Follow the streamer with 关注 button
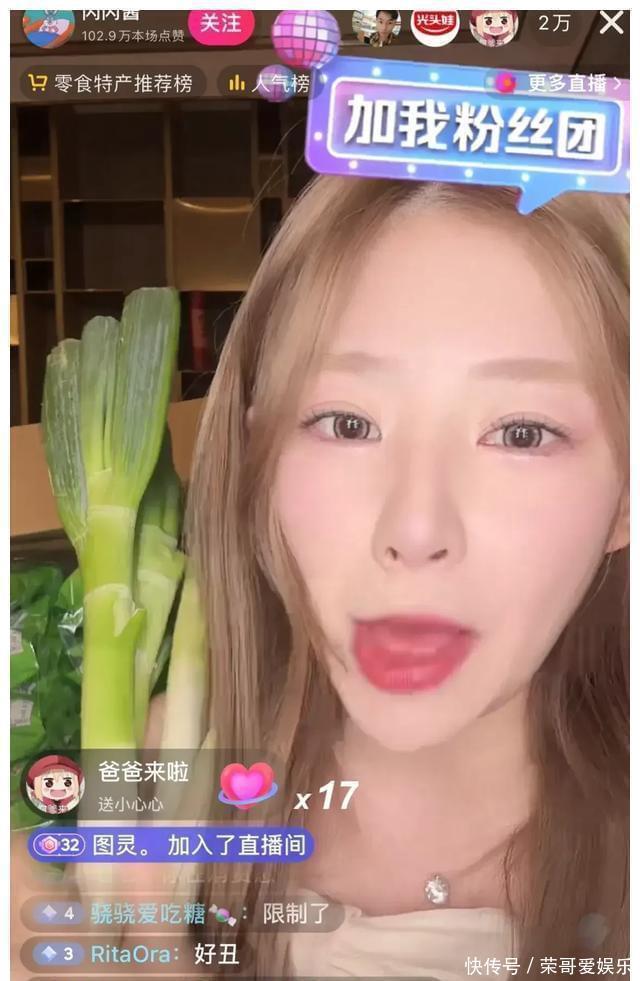This screenshot has height=981, width=640. point(221,25)
